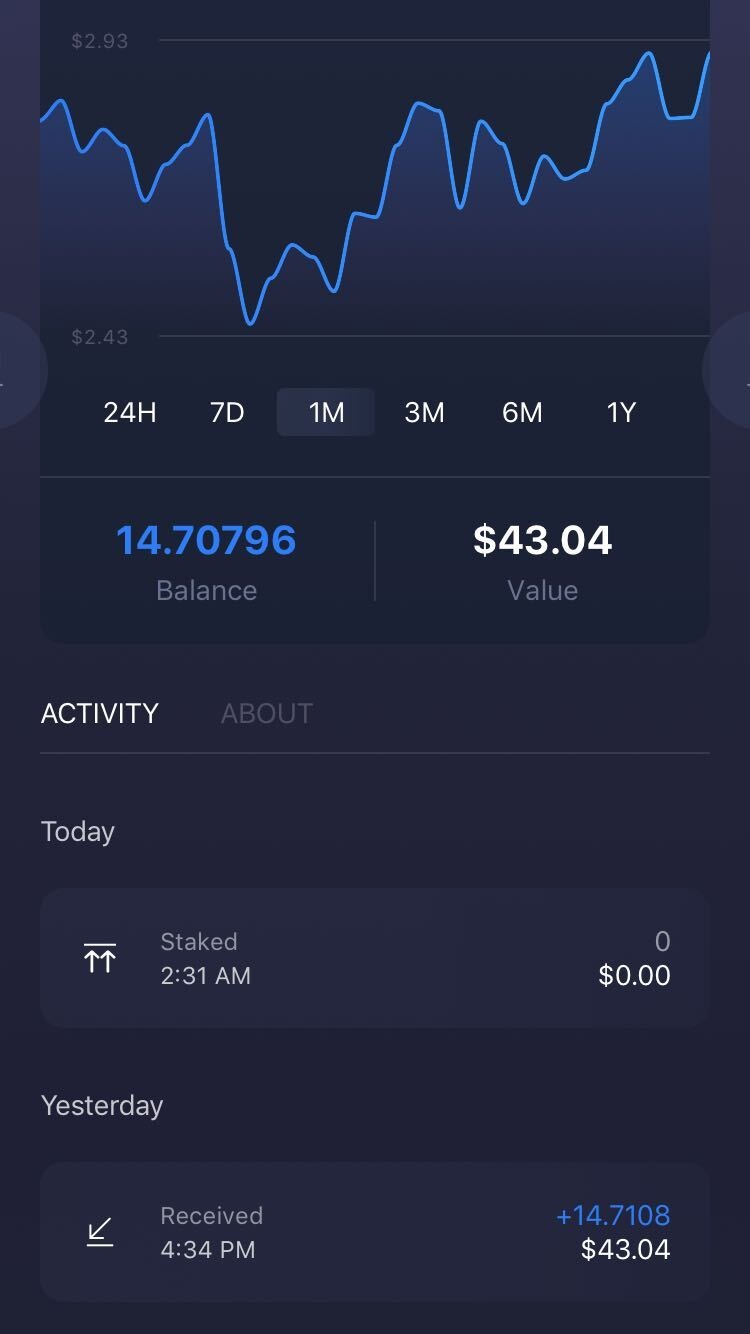The width and height of the screenshot is (750, 1334).
Task: Open today's Staked transaction
Action: pos(375,958)
